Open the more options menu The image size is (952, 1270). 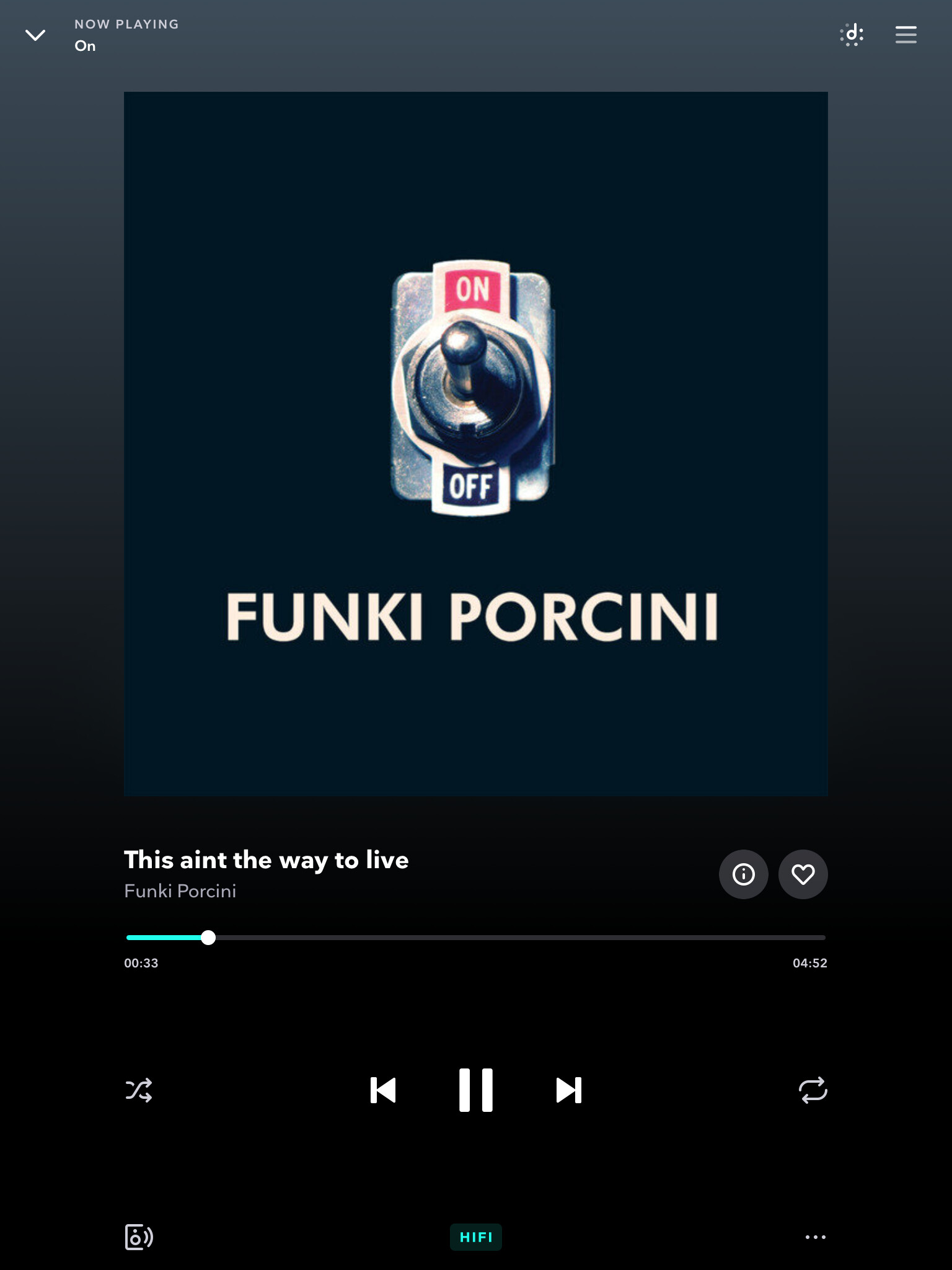pyautogui.click(x=815, y=1237)
